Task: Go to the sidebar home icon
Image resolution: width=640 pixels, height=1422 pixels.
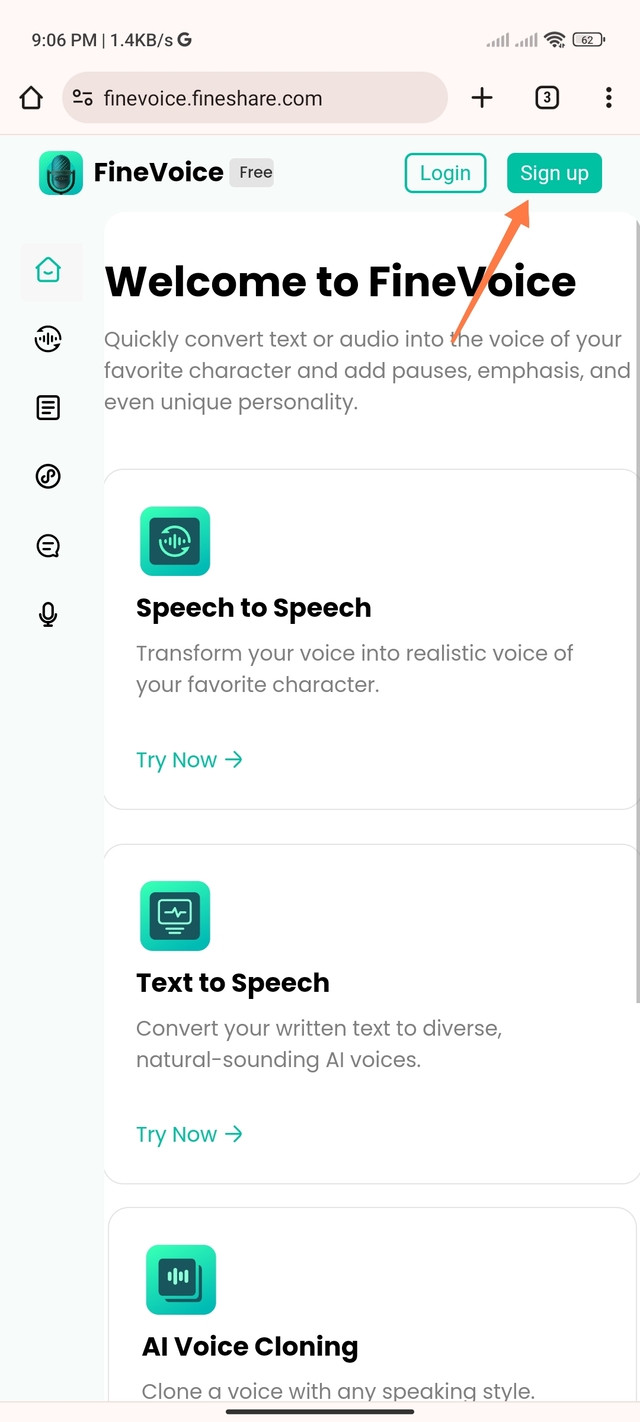Action: (x=48, y=270)
